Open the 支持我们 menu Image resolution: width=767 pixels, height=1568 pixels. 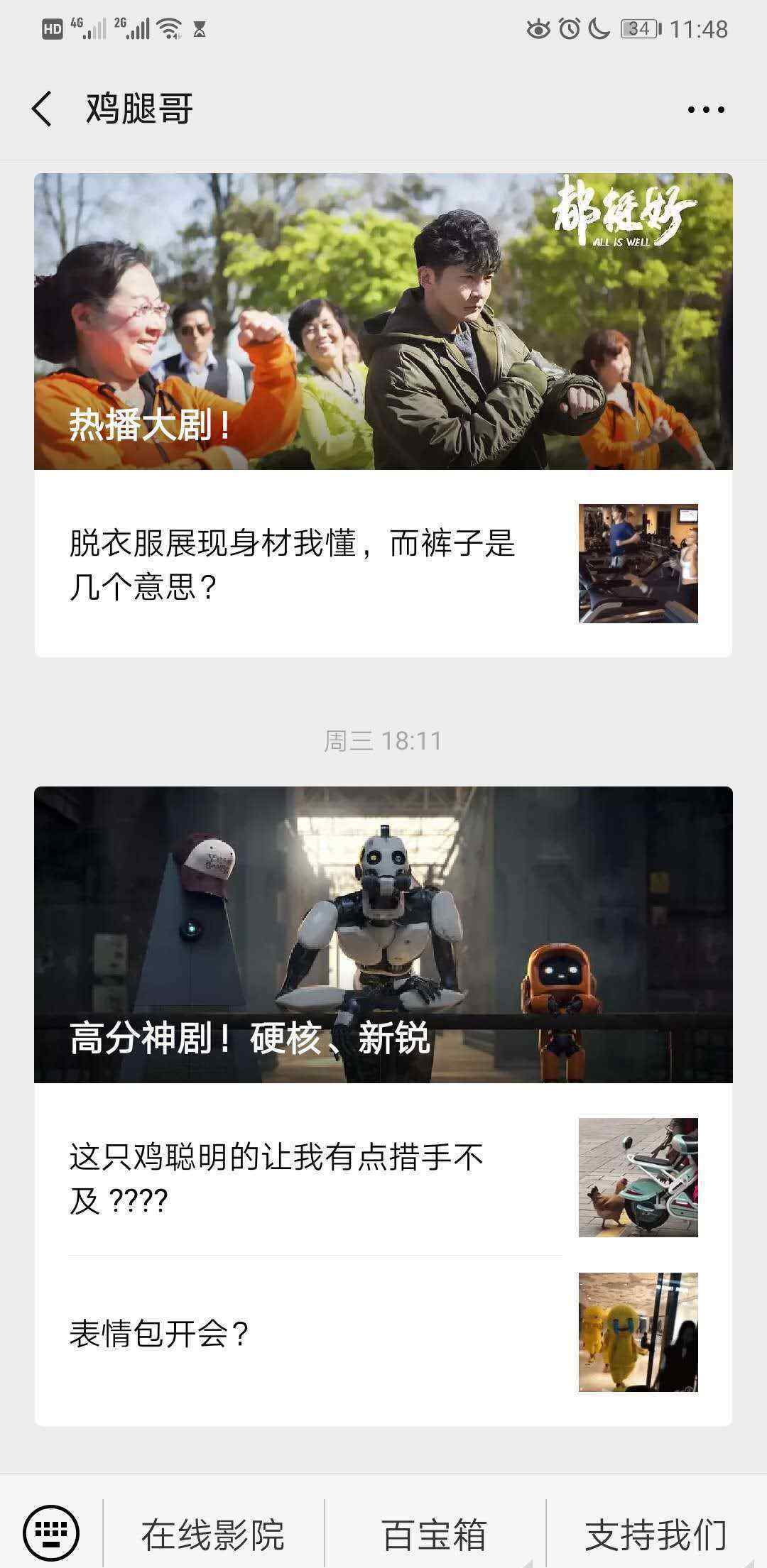656,1535
